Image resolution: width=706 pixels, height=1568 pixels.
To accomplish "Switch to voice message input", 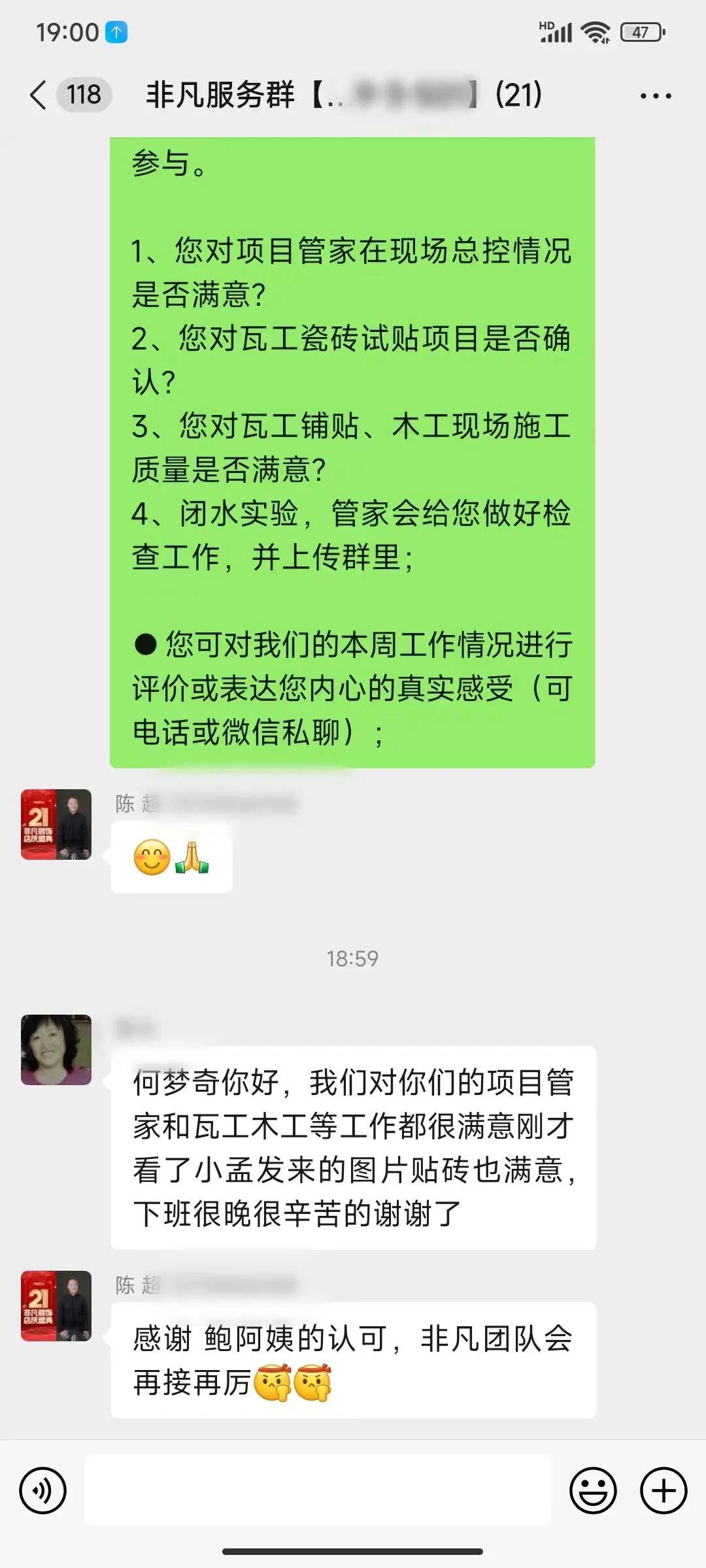I will [x=43, y=1491].
